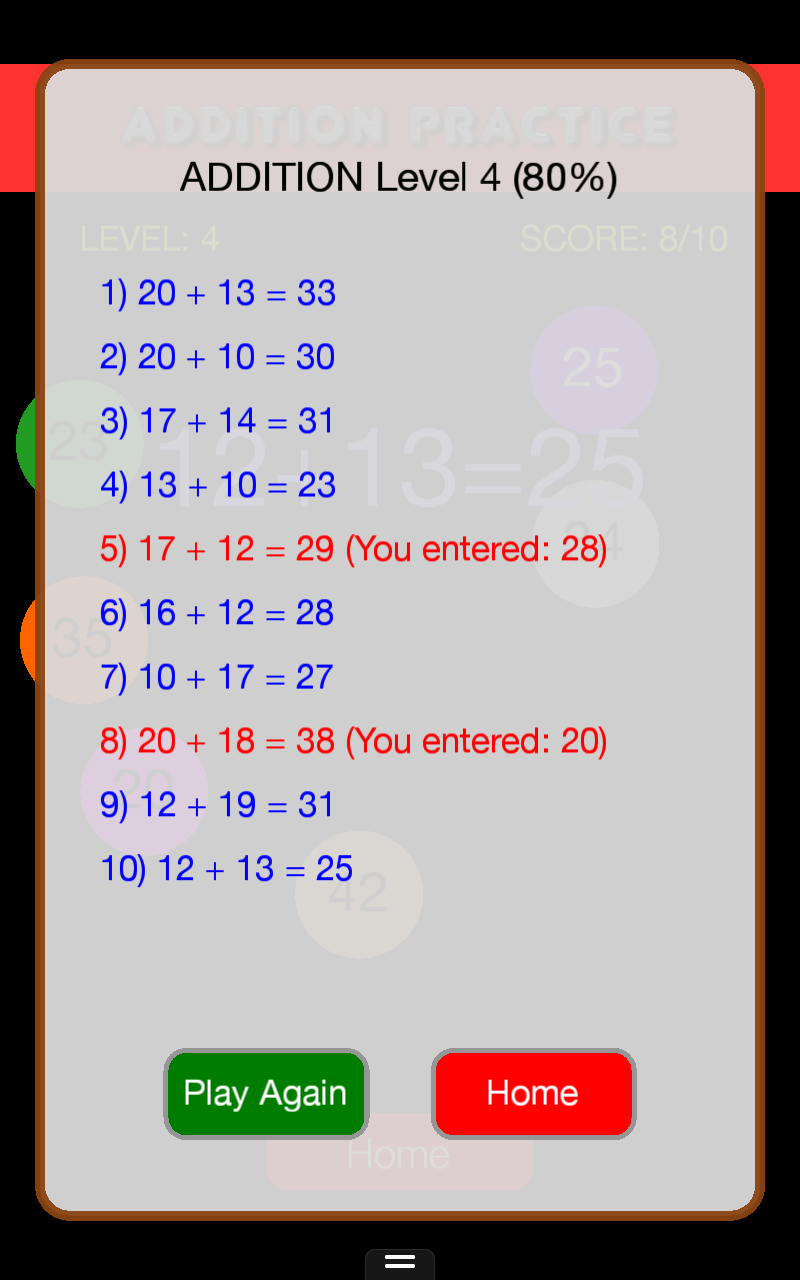Click the ADDITION PRACTICE header text

click(398, 126)
